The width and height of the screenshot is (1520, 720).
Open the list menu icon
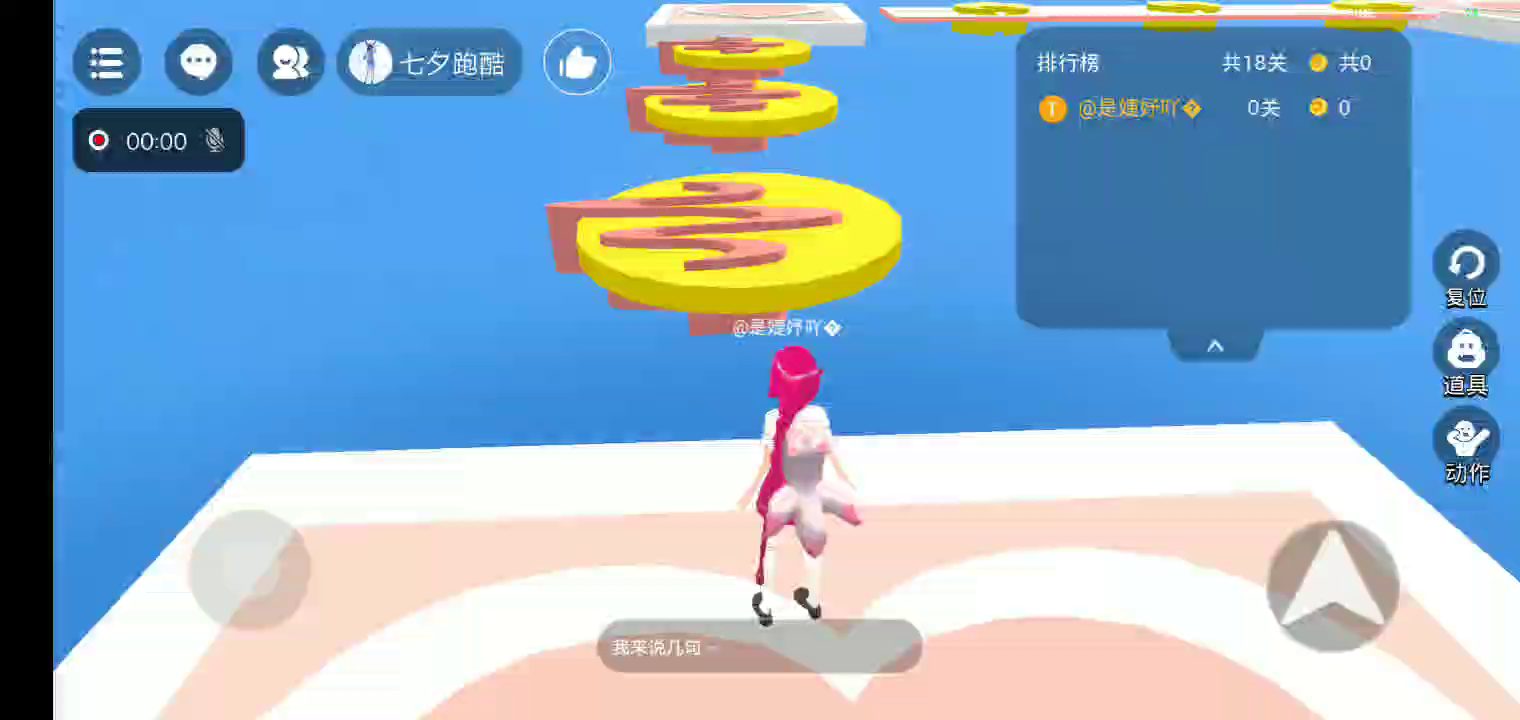click(x=107, y=62)
